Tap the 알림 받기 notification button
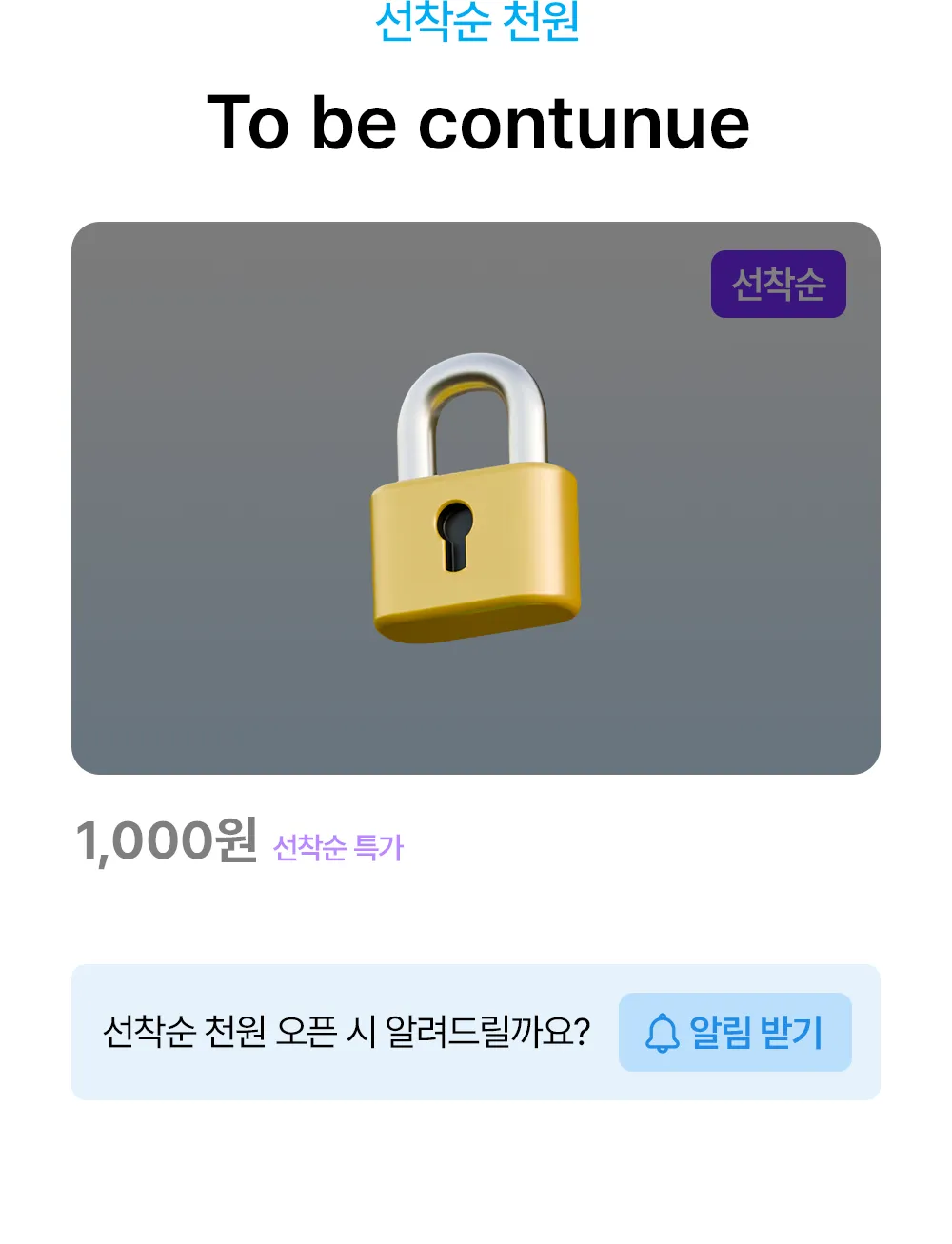The width and height of the screenshot is (952, 1244). [734, 1033]
